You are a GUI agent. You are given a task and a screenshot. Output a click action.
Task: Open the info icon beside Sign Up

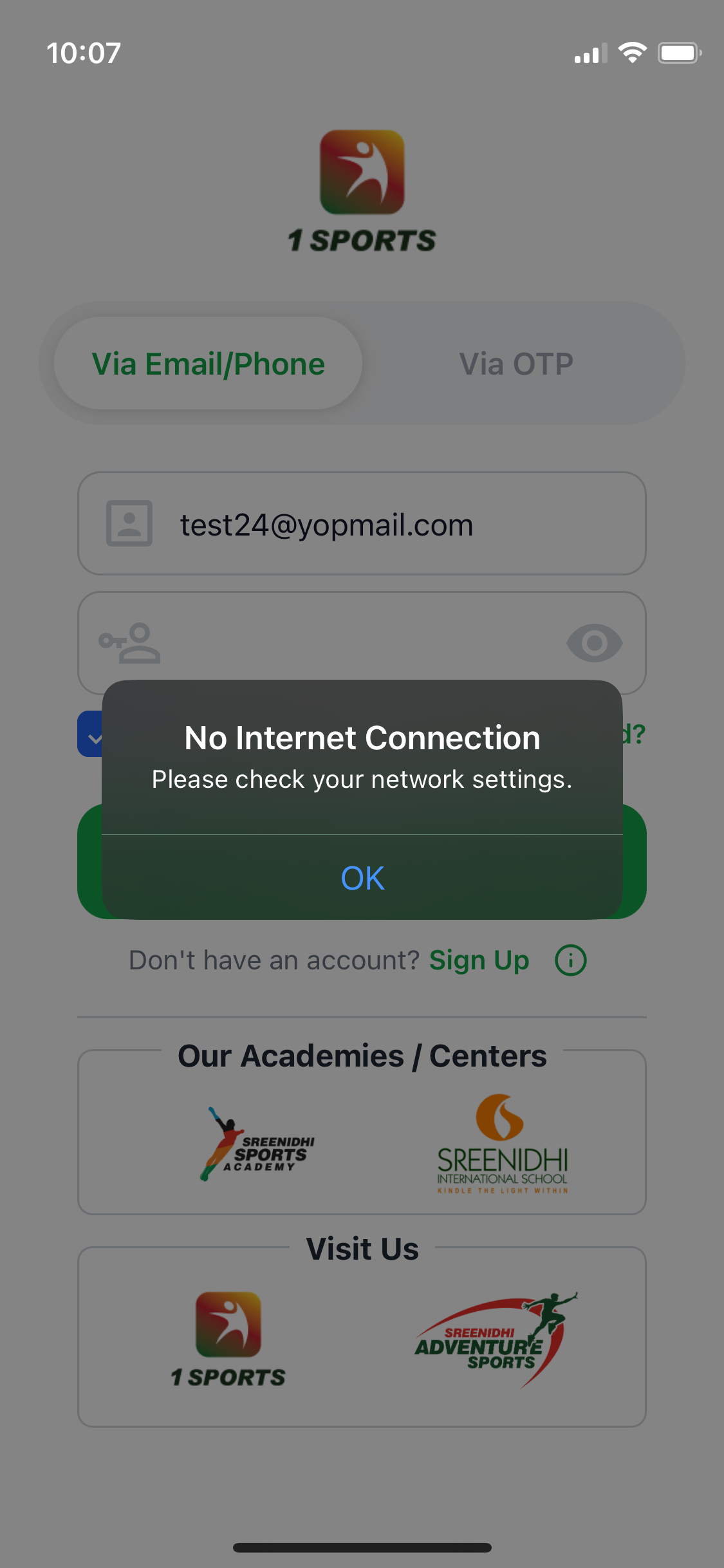(570, 960)
